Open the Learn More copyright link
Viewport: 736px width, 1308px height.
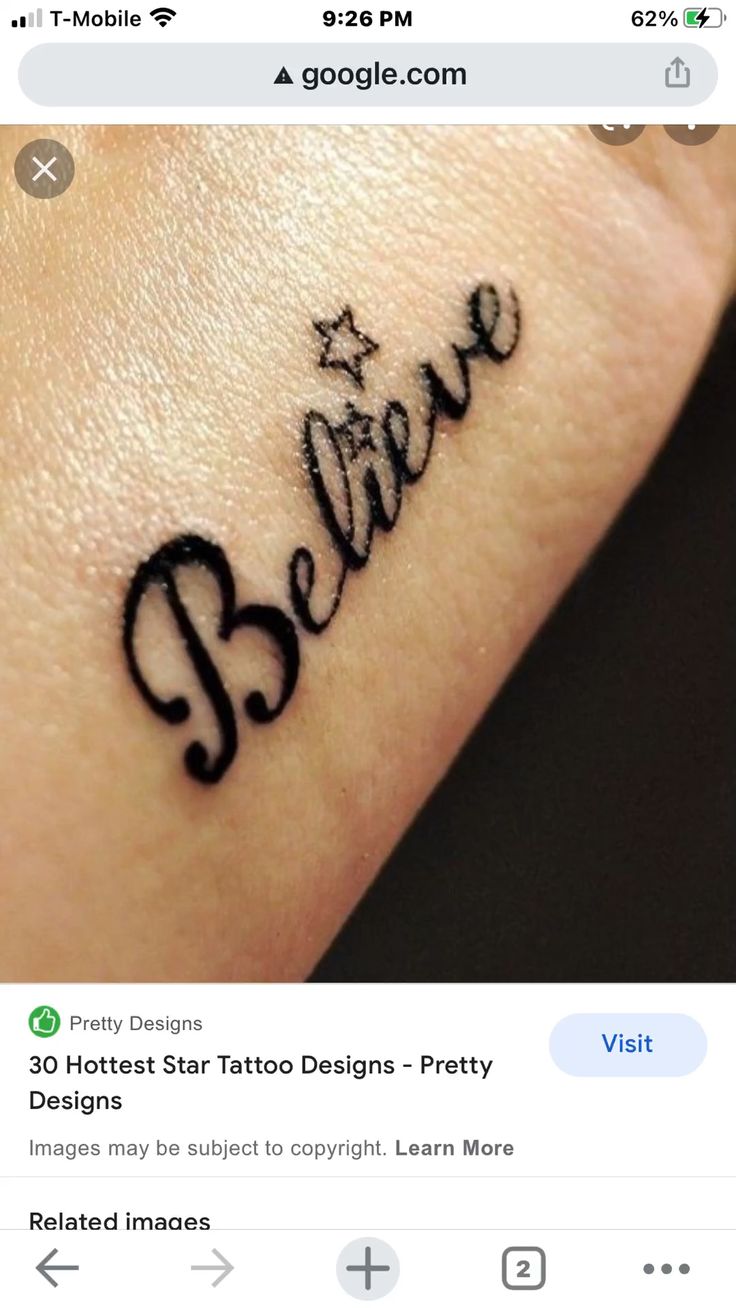454,1148
